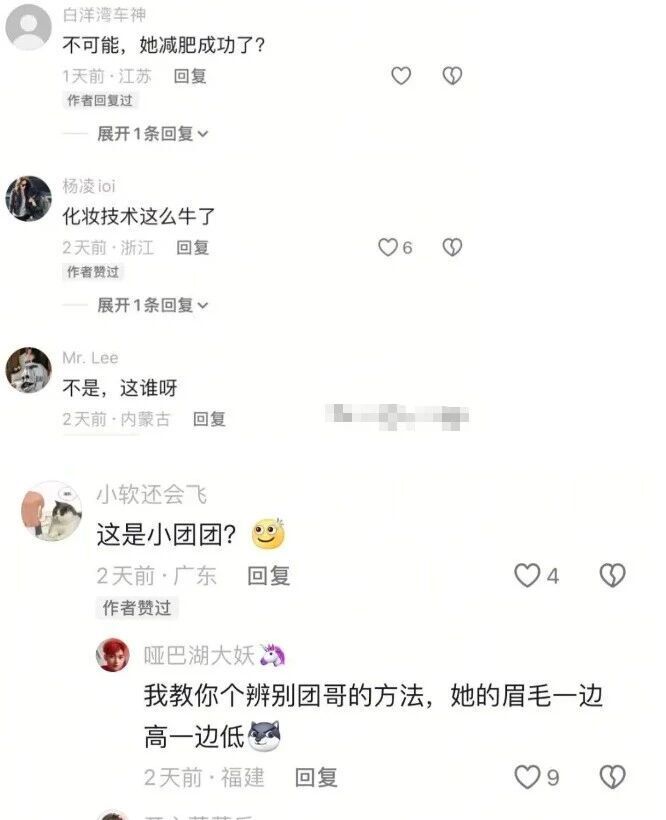Reply to 小软还会飞's comment
Screen dimensions: 666x820
click(x=269, y=575)
